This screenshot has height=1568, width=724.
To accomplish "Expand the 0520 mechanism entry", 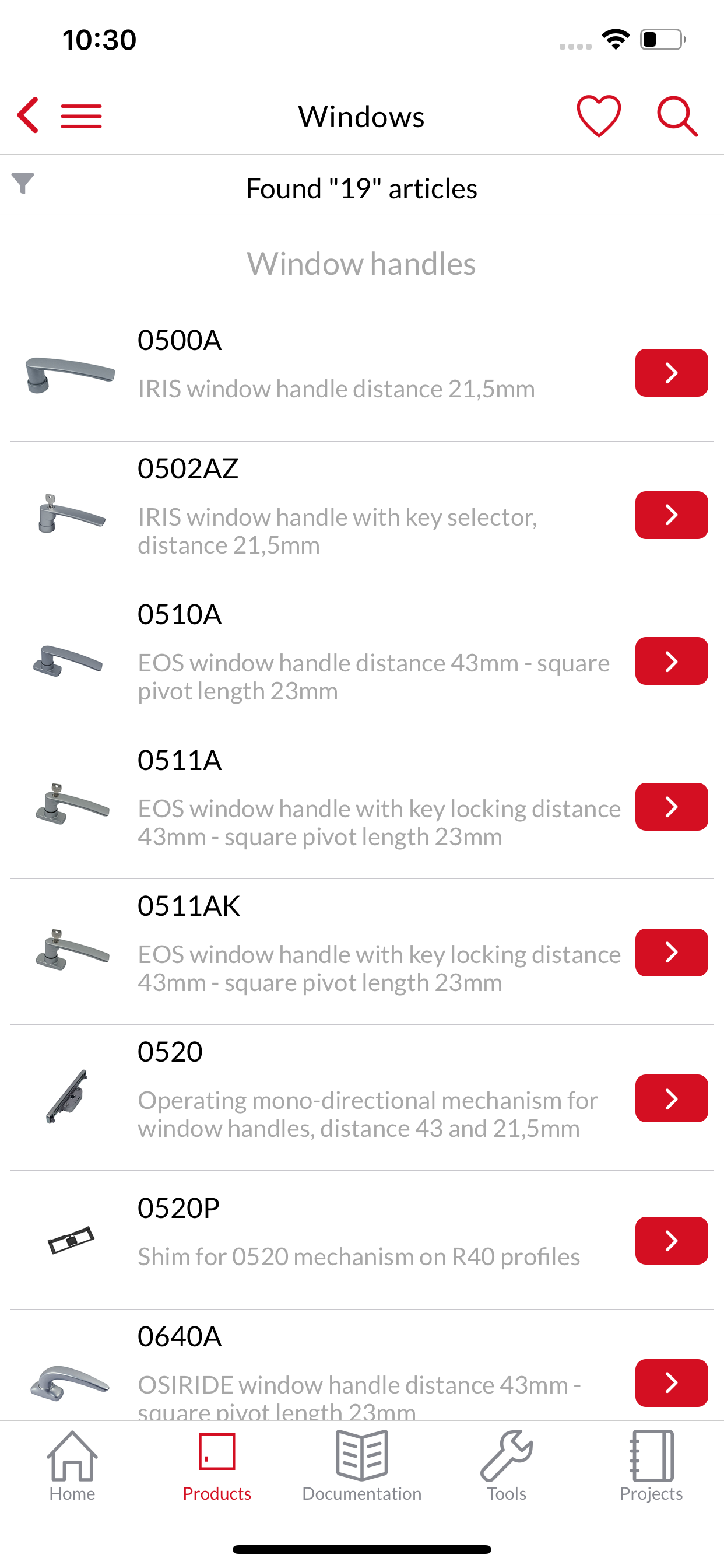I will [x=671, y=1100].
